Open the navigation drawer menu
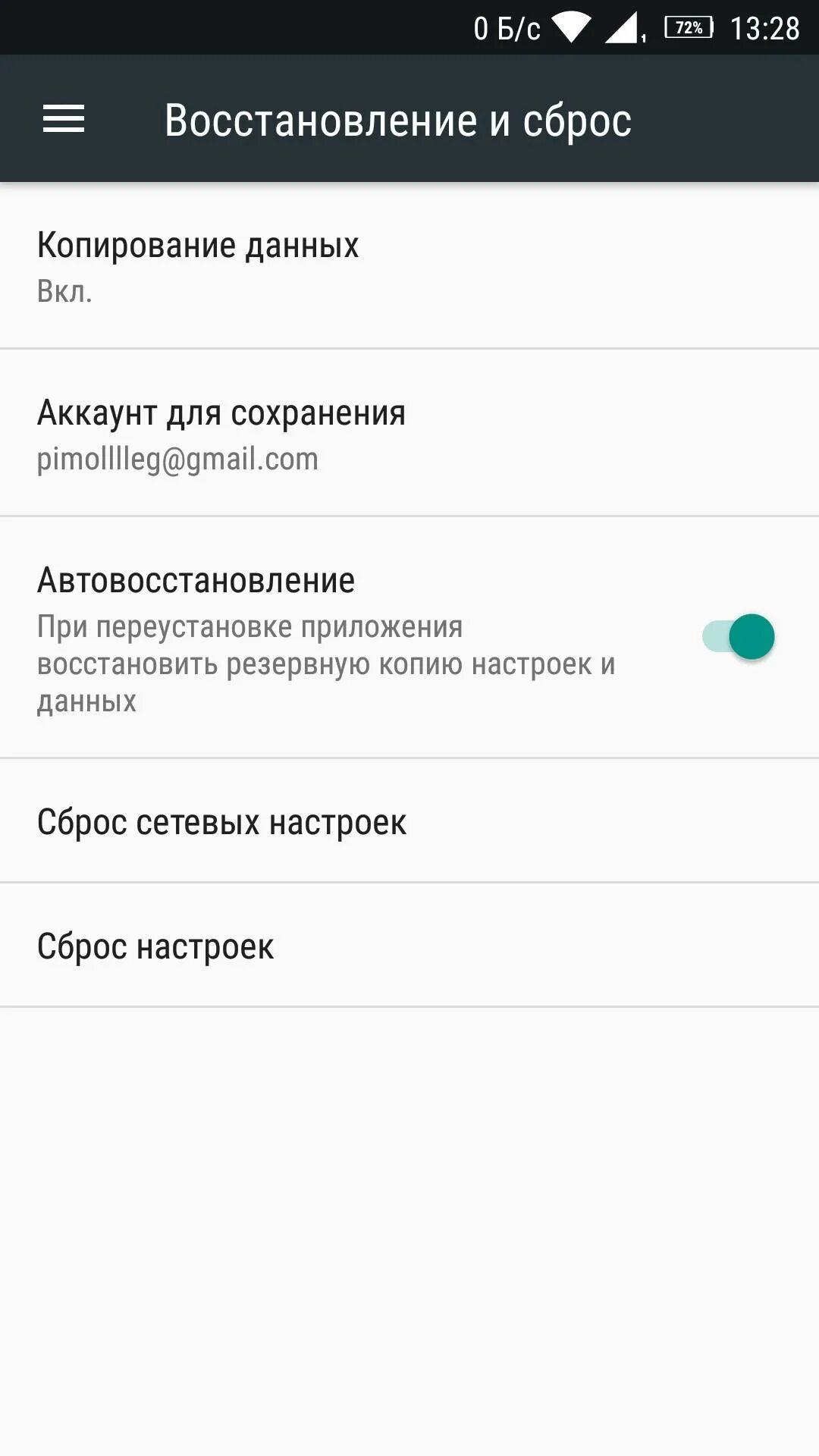This screenshot has width=819, height=1456. pyautogui.click(x=64, y=119)
